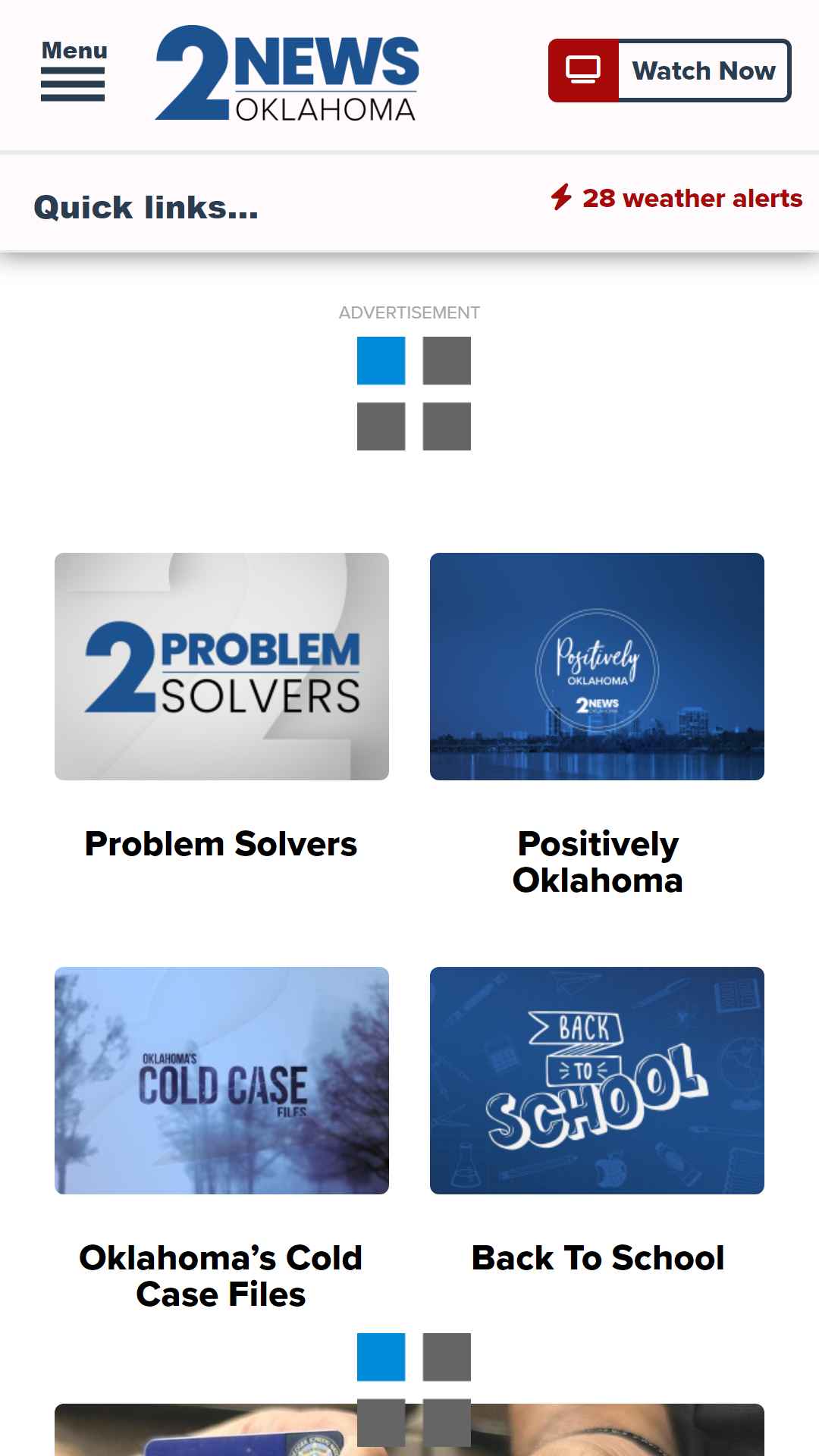819x1456 pixels.
Task: Tap the Watch Now button
Action: click(670, 71)
